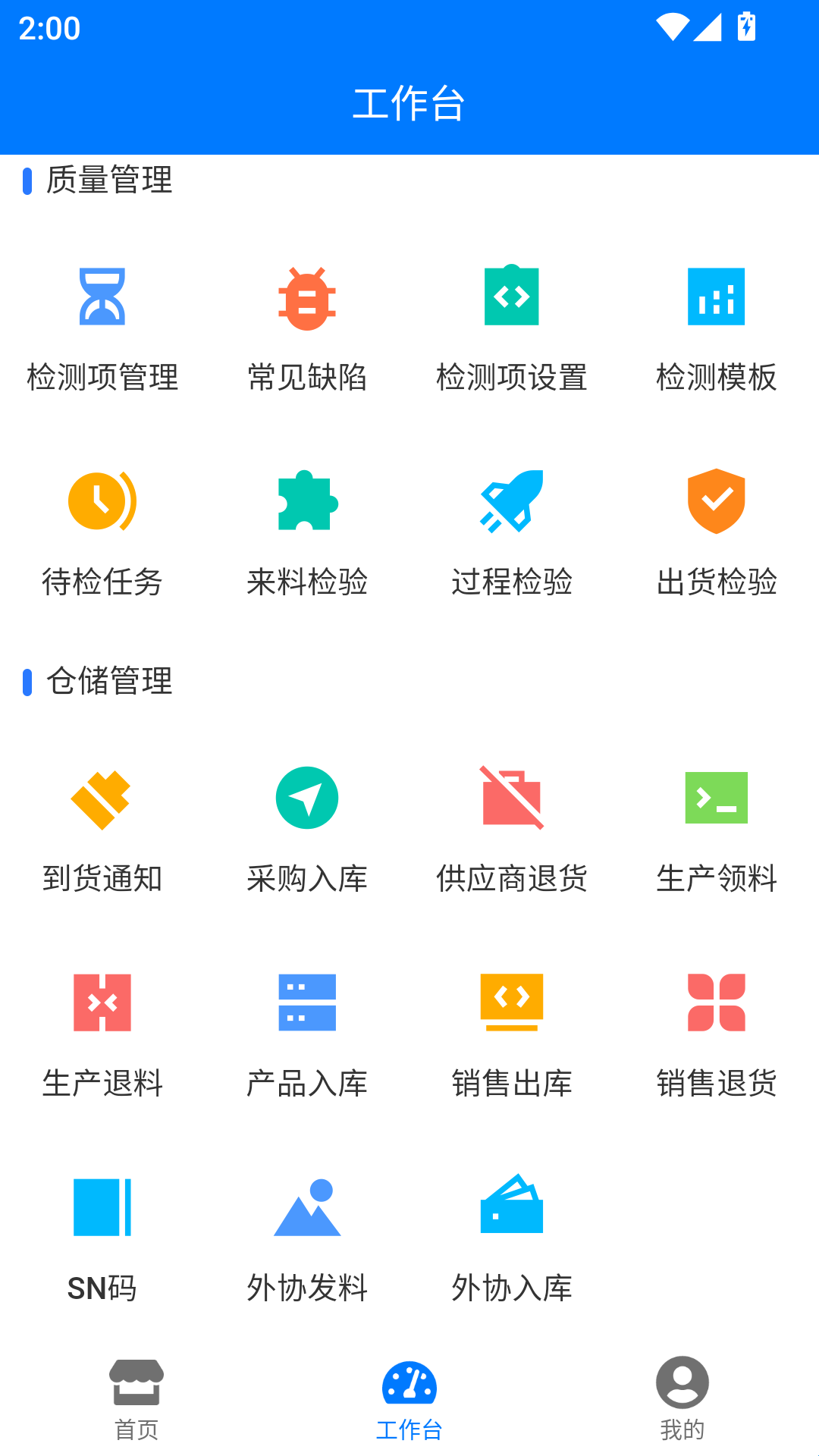Switch to the 首页 tab

point(136,1400)
